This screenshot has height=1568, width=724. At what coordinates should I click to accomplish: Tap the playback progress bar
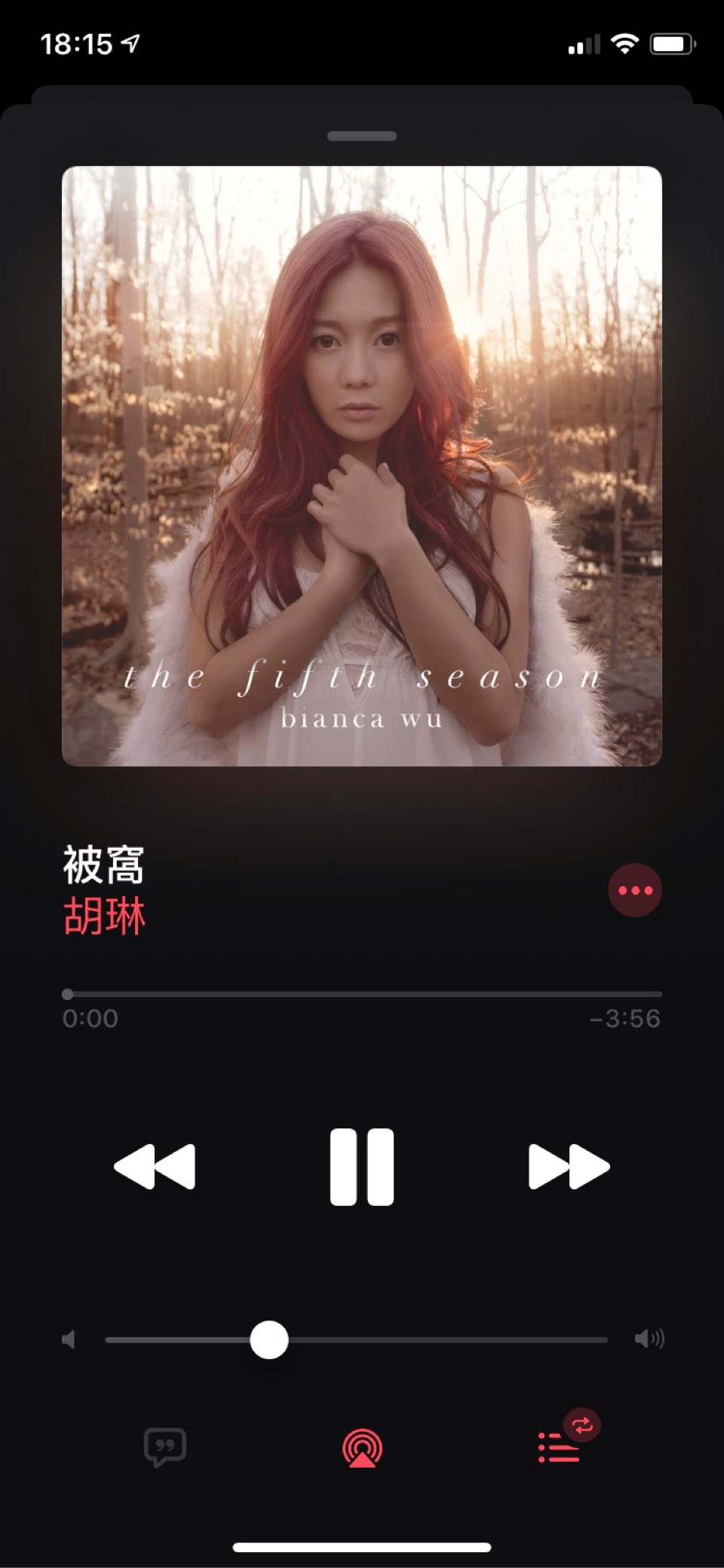click(x=362, y=994)
